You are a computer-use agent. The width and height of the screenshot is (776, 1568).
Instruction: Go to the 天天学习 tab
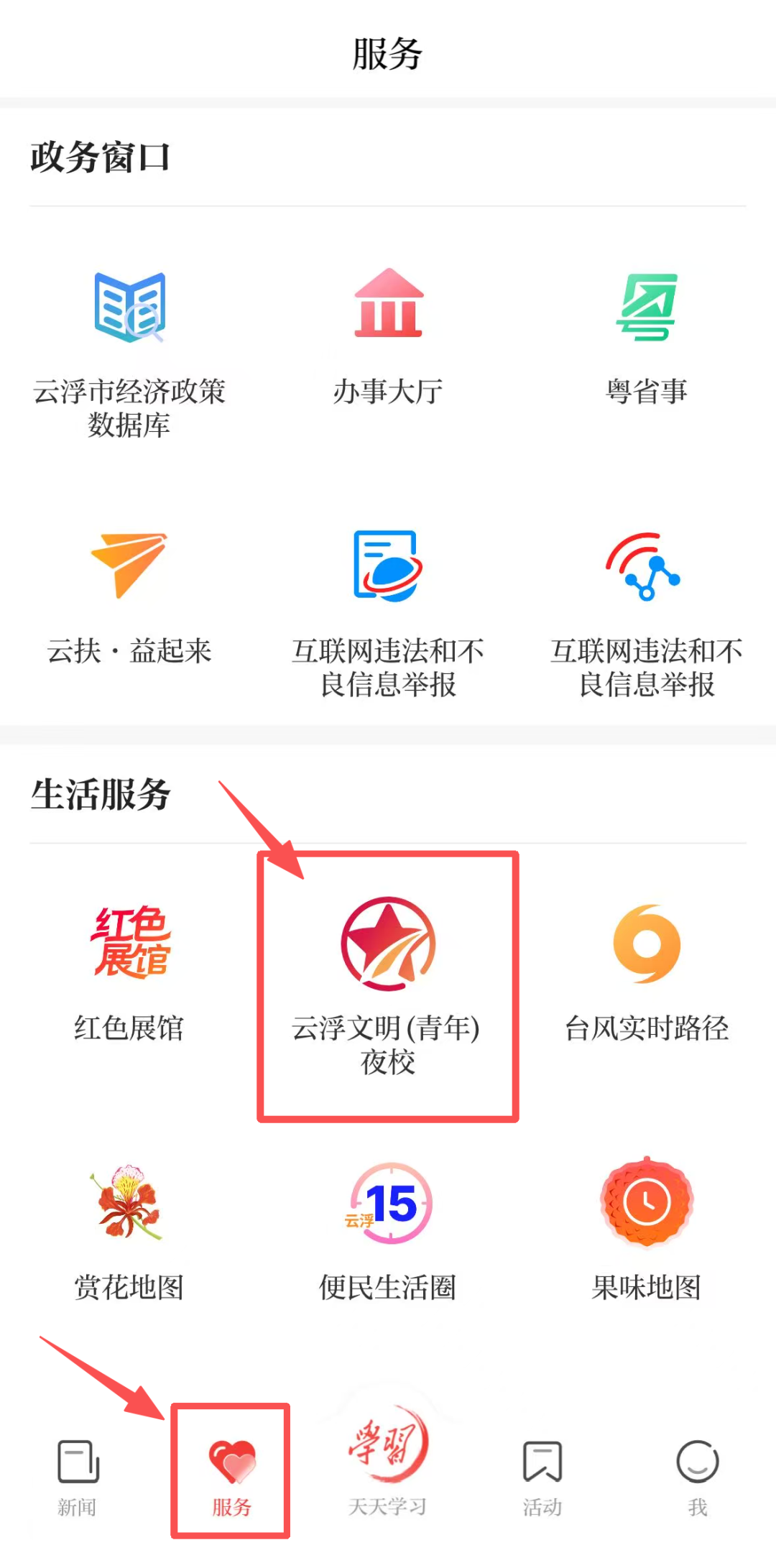tap(388, 1466)
